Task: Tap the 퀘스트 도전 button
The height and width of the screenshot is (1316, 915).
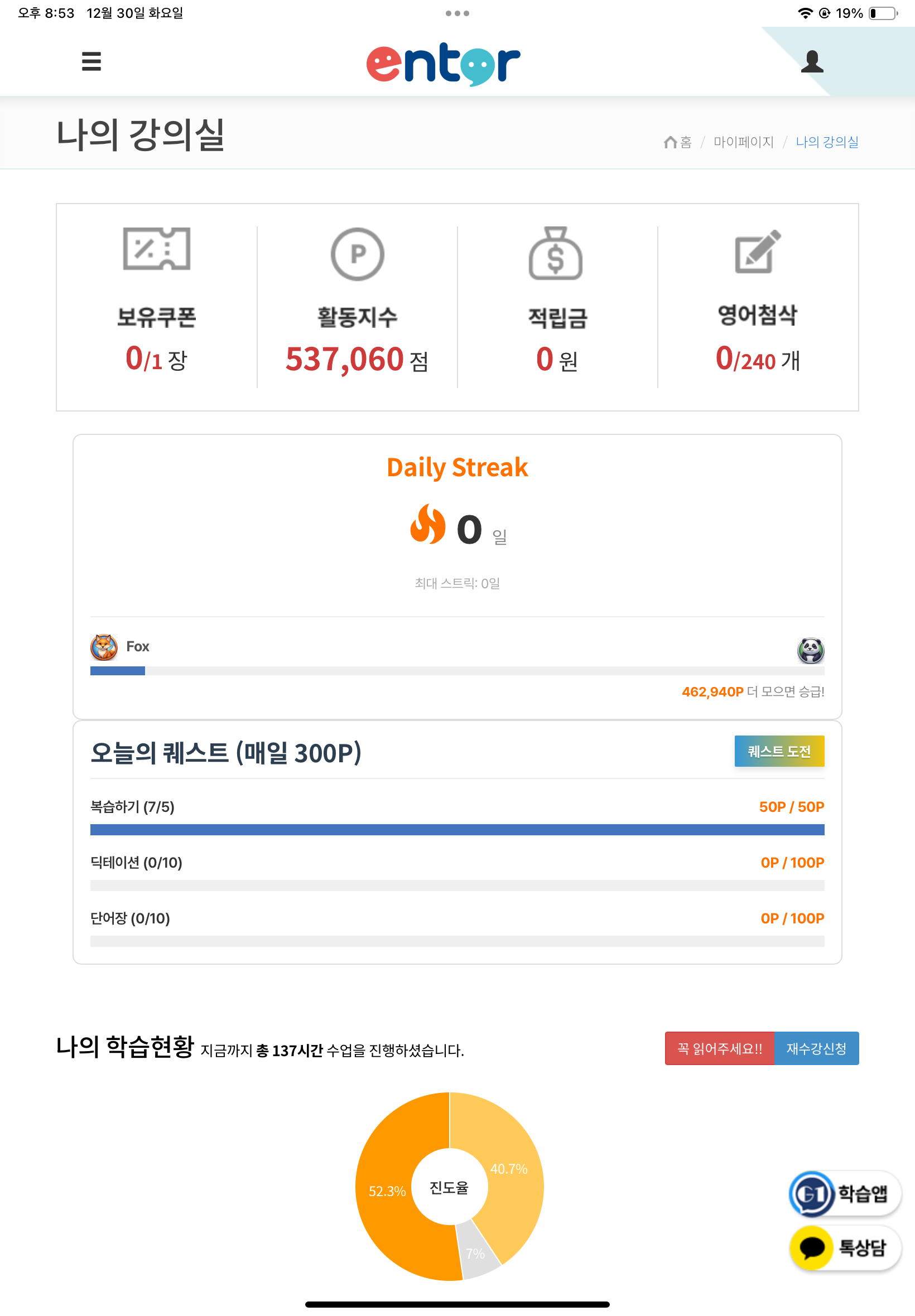Action: (778, 751)
